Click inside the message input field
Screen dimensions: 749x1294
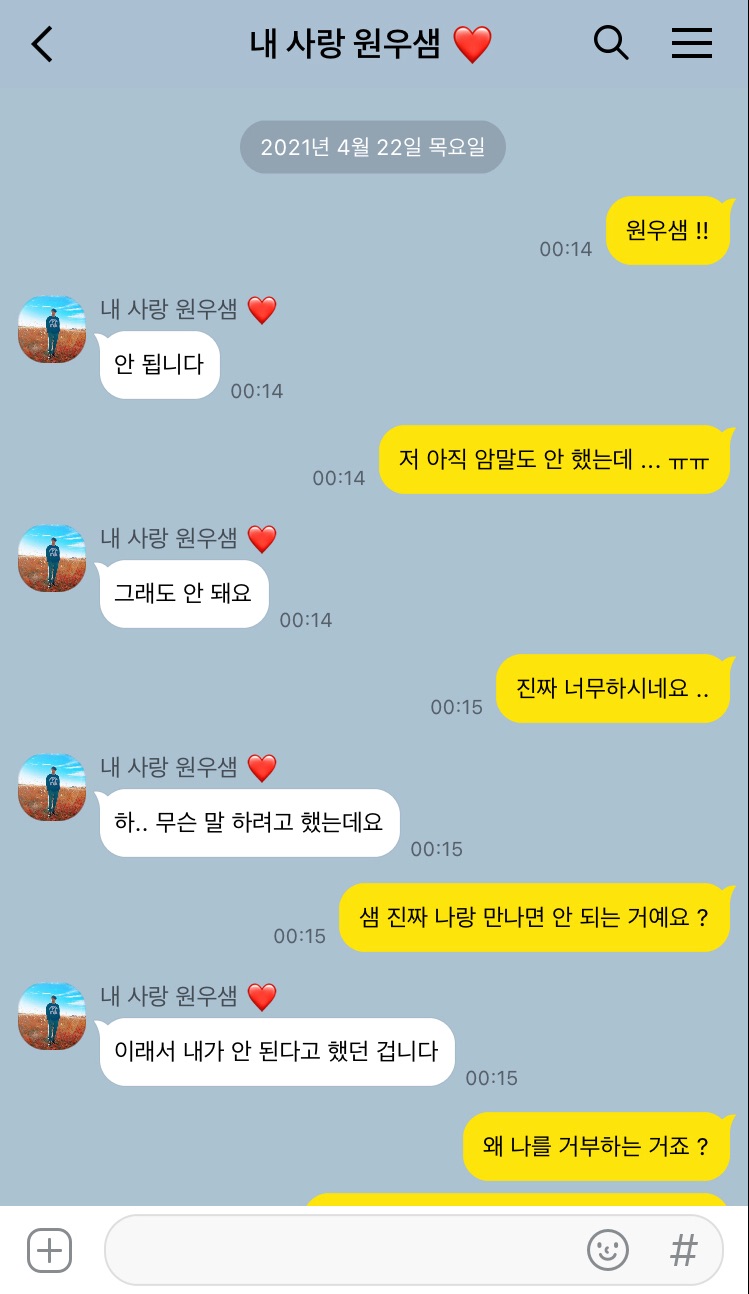click(350, 1249)
